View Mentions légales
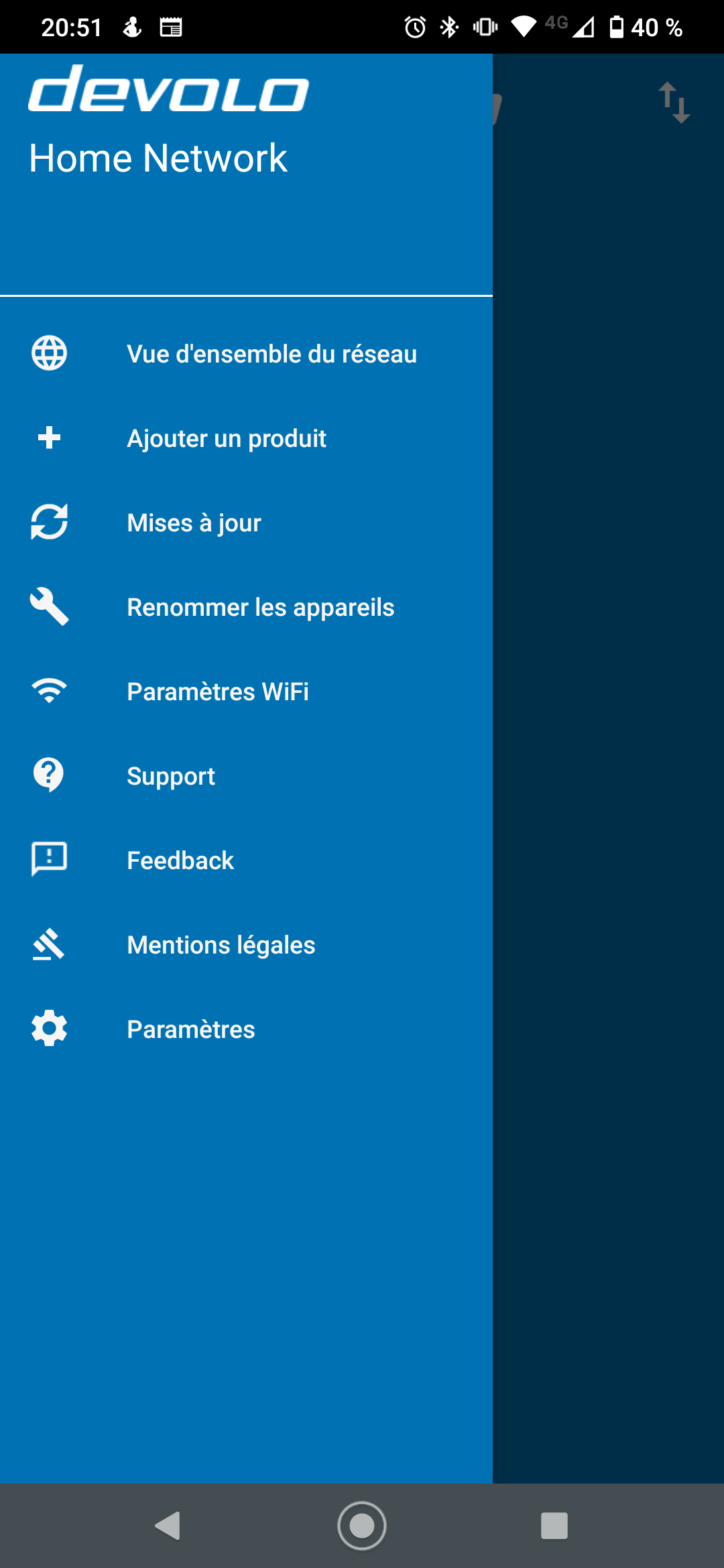The image size is (724, 1568). point(221,945)
